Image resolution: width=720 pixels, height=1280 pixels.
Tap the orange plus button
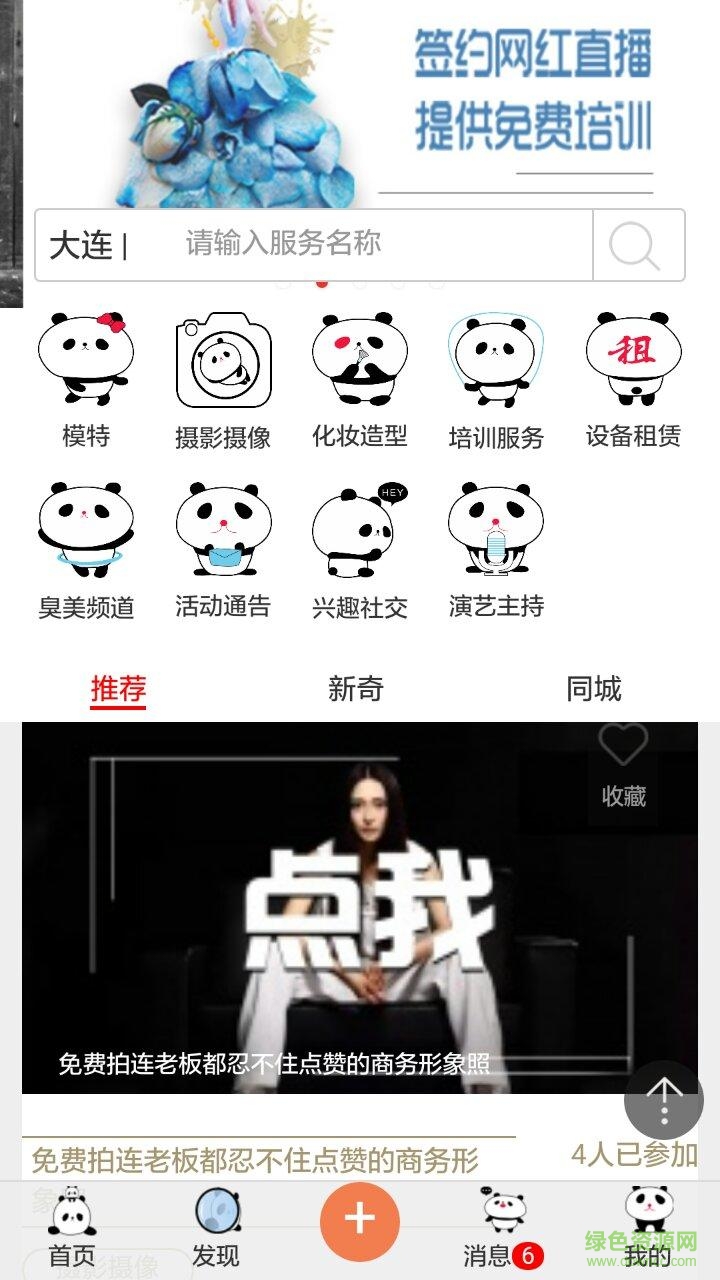360,1220
